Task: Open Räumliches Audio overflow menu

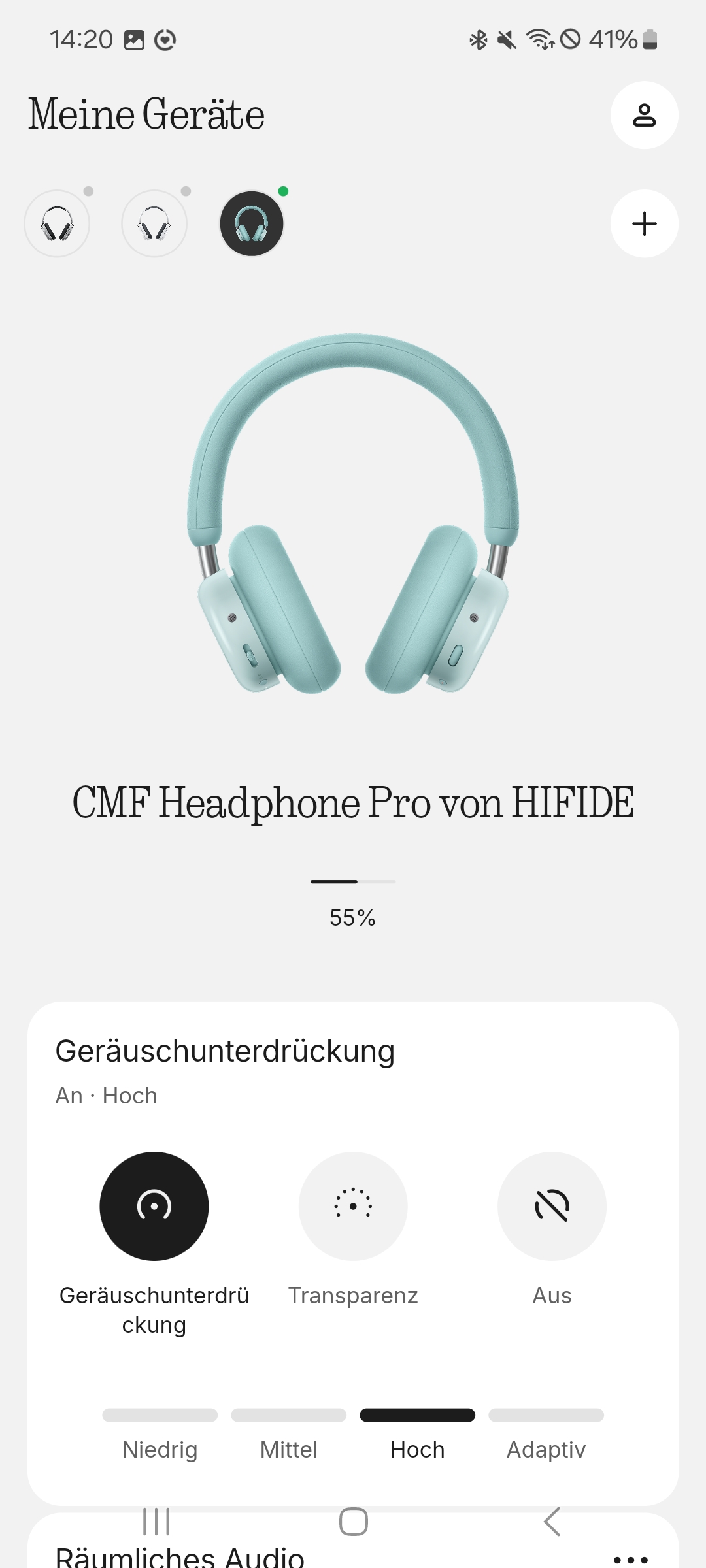Action: 631,1560
